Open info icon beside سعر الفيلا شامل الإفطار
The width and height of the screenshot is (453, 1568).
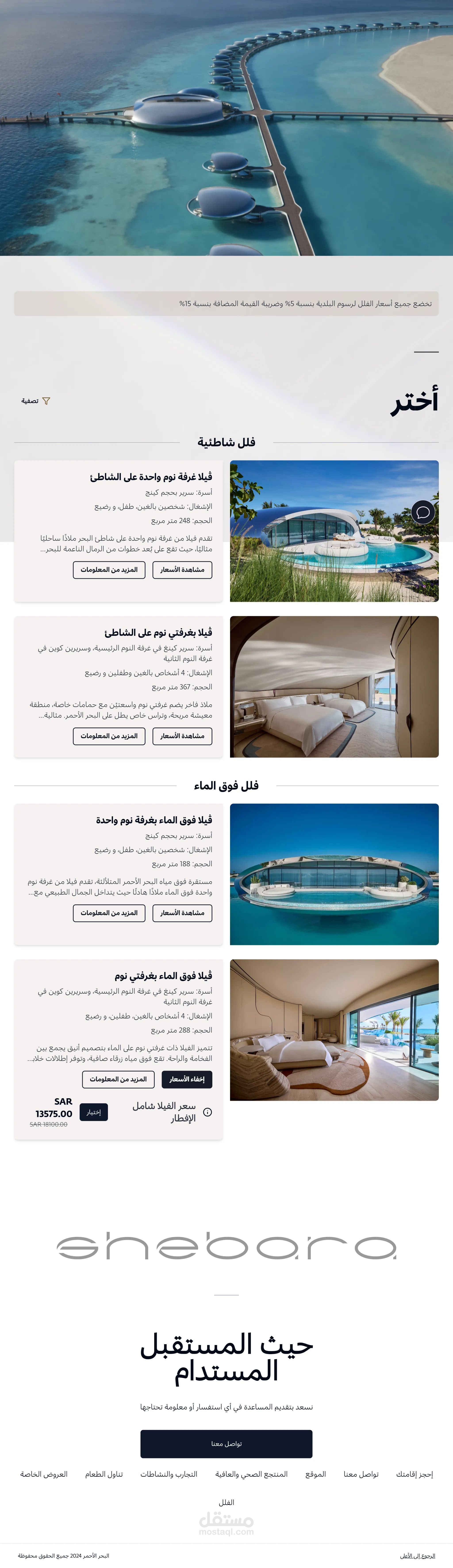[x=207, y=1112]
